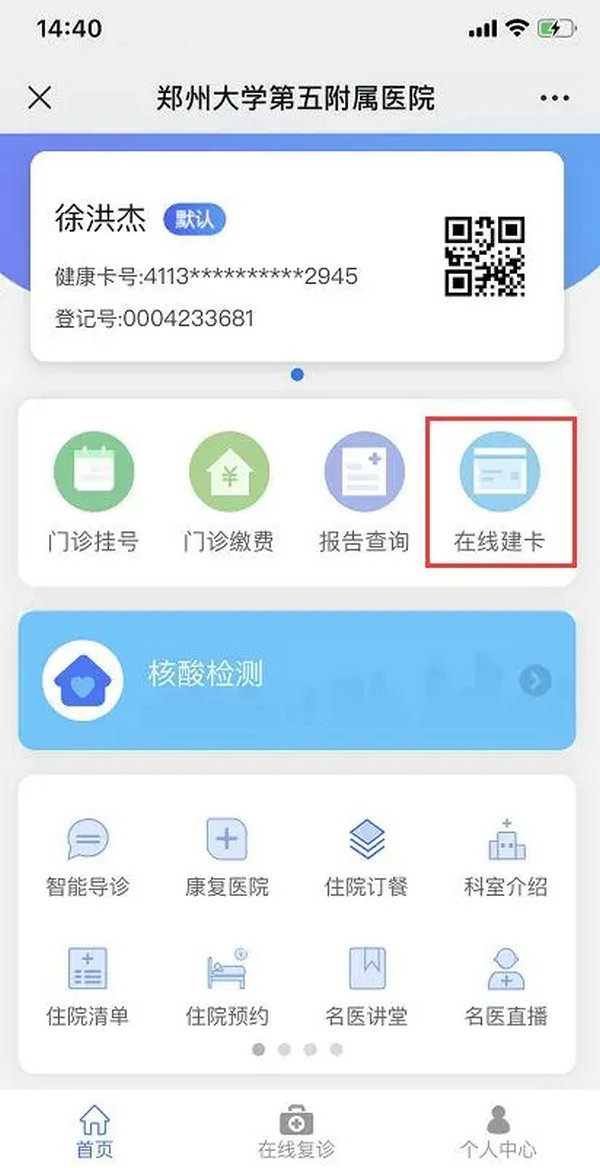Open 住院清单 inpatient bill list
Viewport: 600px width, 1168px height.
(x=88, y=986)
